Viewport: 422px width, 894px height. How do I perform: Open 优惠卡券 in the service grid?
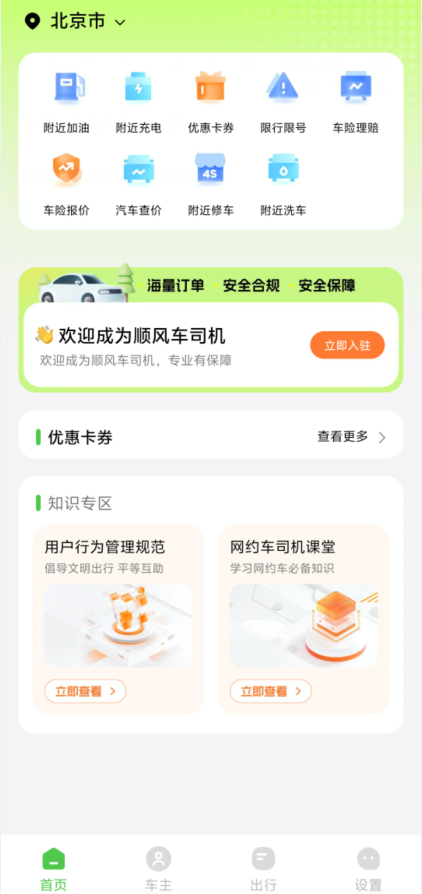[x=211, y=103]
